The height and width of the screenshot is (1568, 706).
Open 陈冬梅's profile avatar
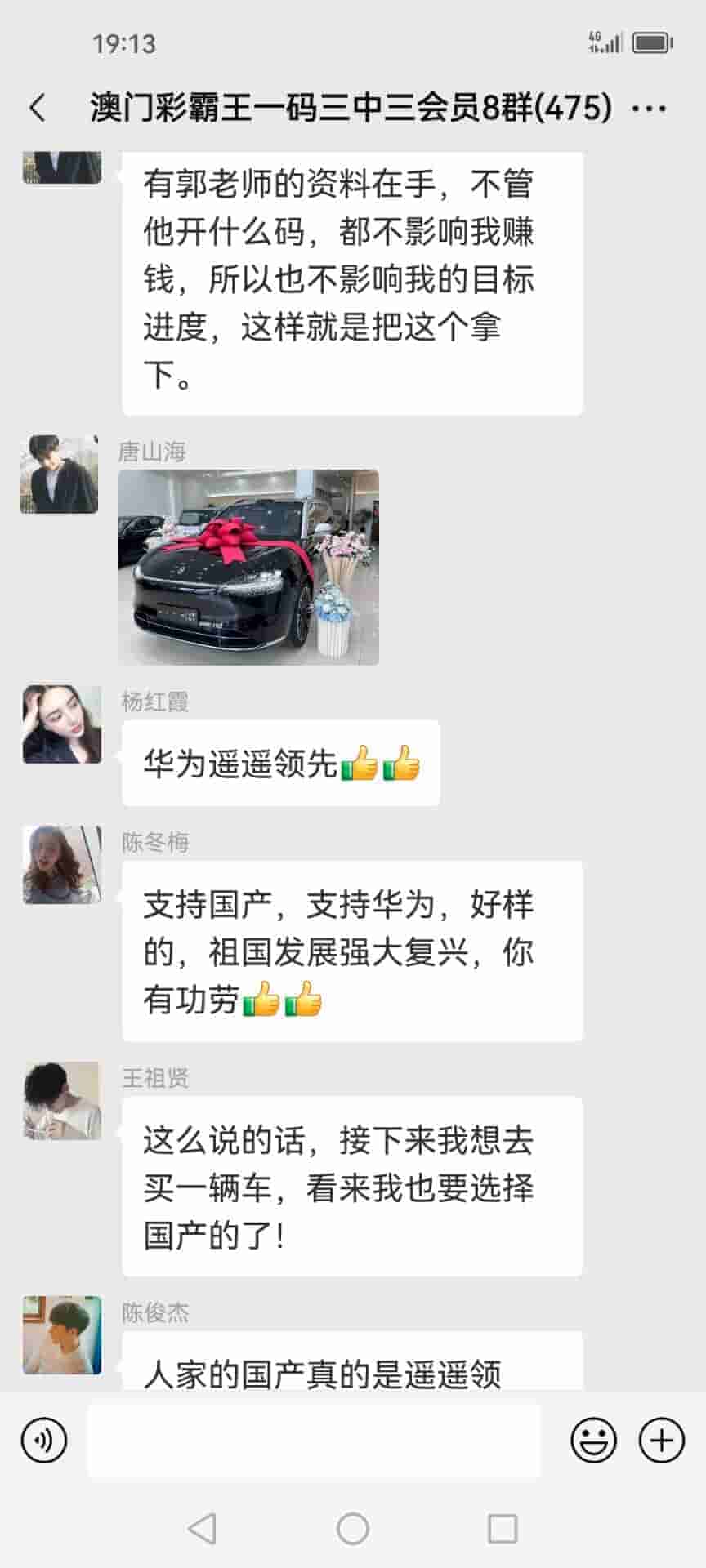(x=62, y=865)
